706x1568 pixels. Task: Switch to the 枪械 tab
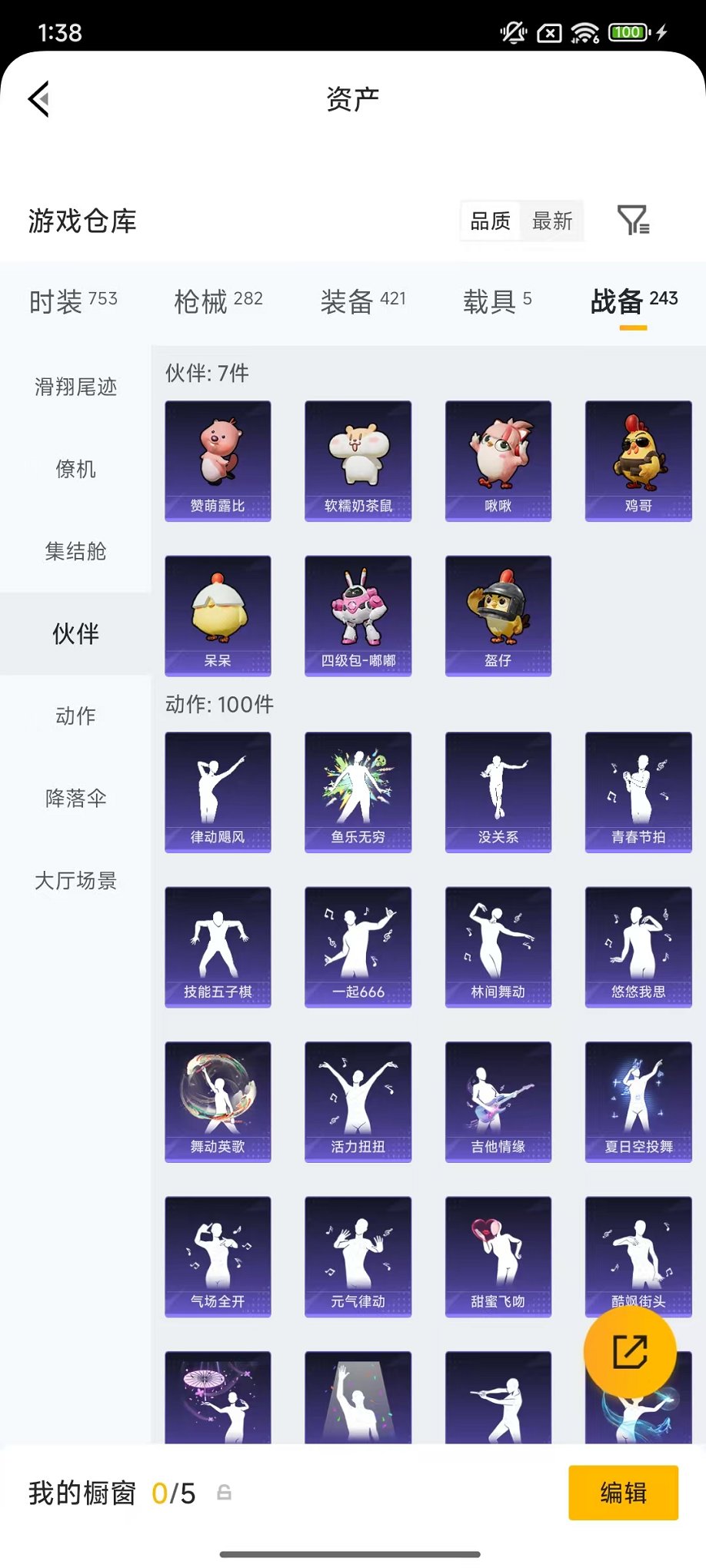pyautogui.click(x=218, y=301)
